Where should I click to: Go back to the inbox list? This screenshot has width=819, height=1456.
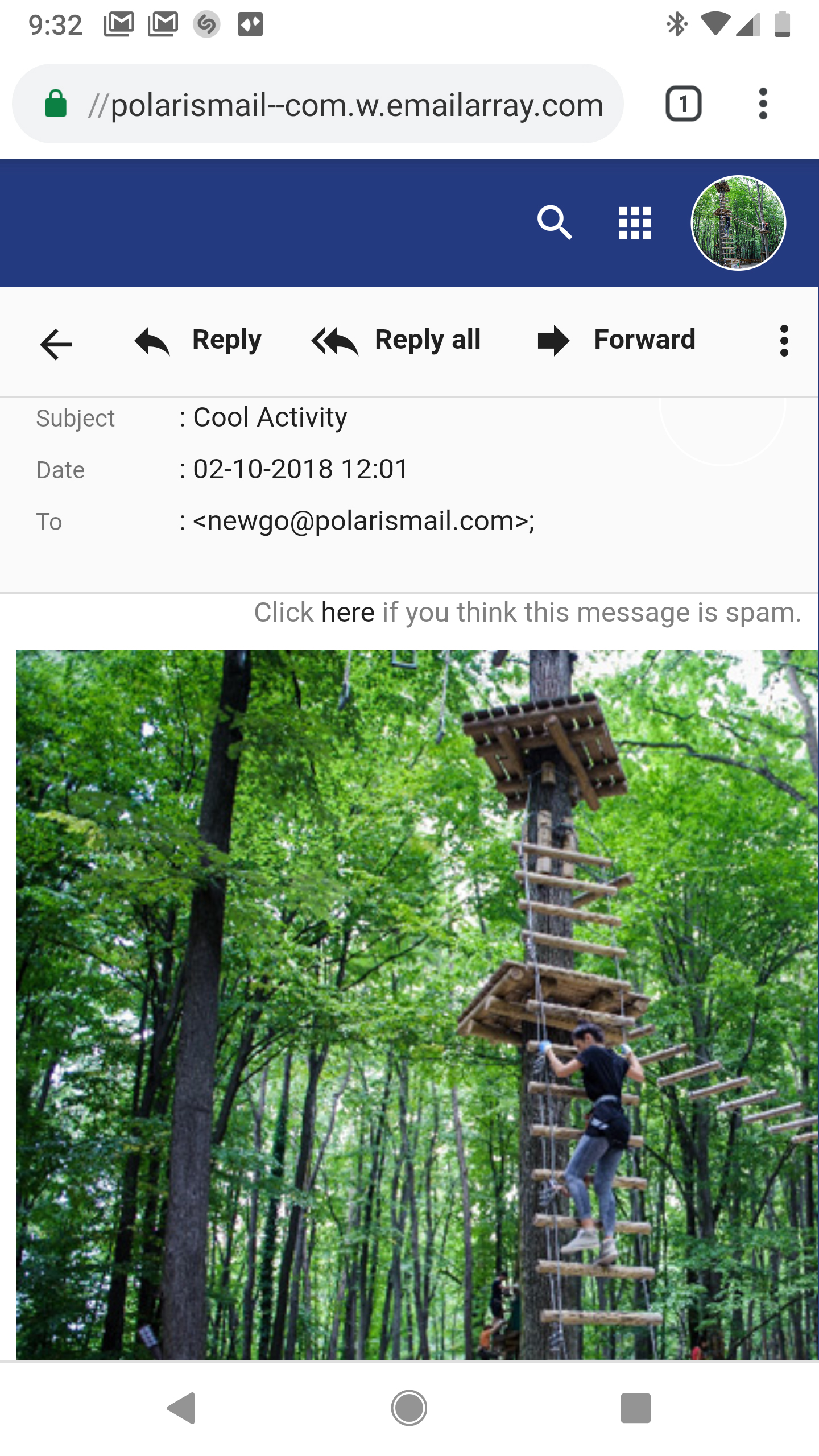(x=56, y=344)
